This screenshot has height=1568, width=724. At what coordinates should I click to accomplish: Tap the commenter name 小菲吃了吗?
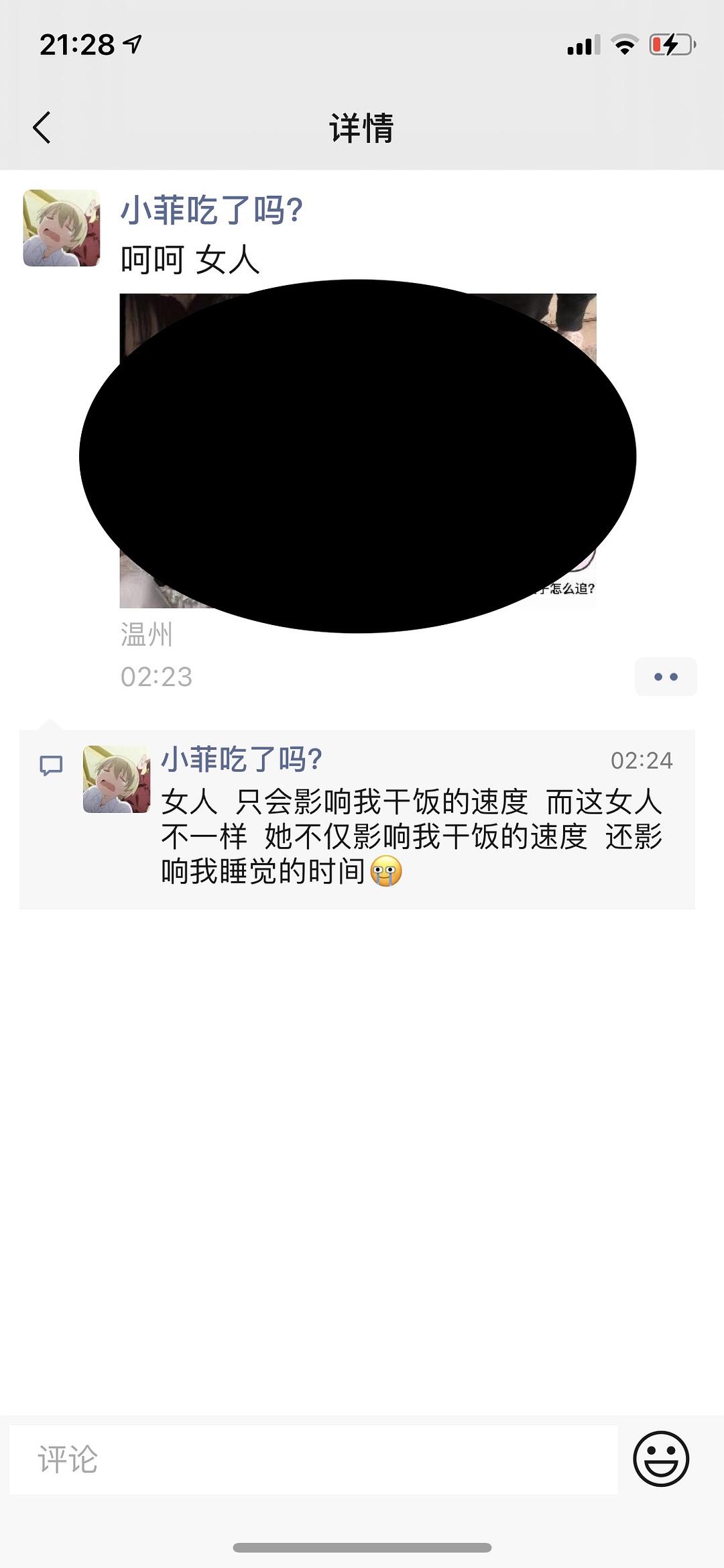[x=242, y=760]
